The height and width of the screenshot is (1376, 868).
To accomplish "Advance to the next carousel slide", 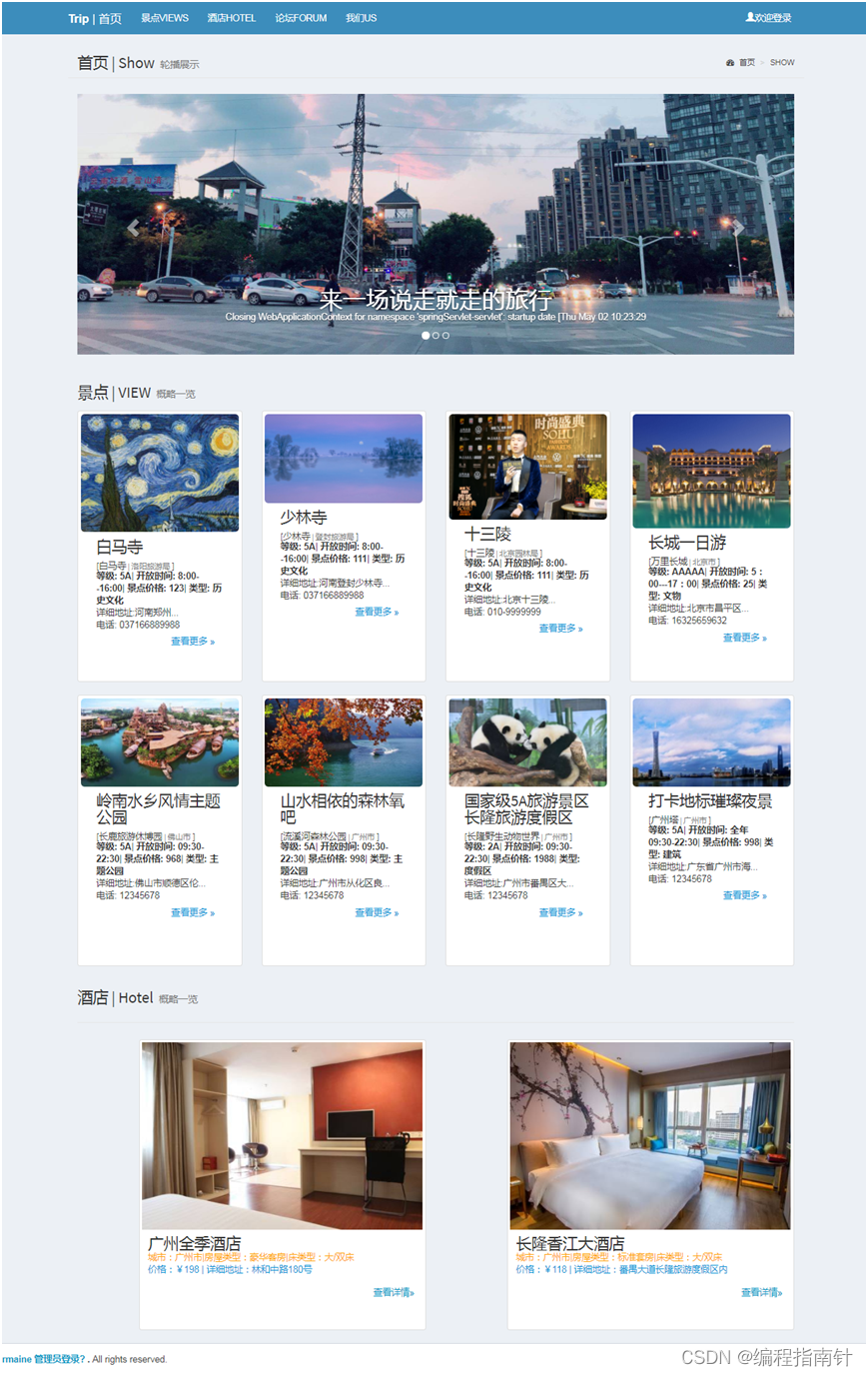I will click(738, 228).
